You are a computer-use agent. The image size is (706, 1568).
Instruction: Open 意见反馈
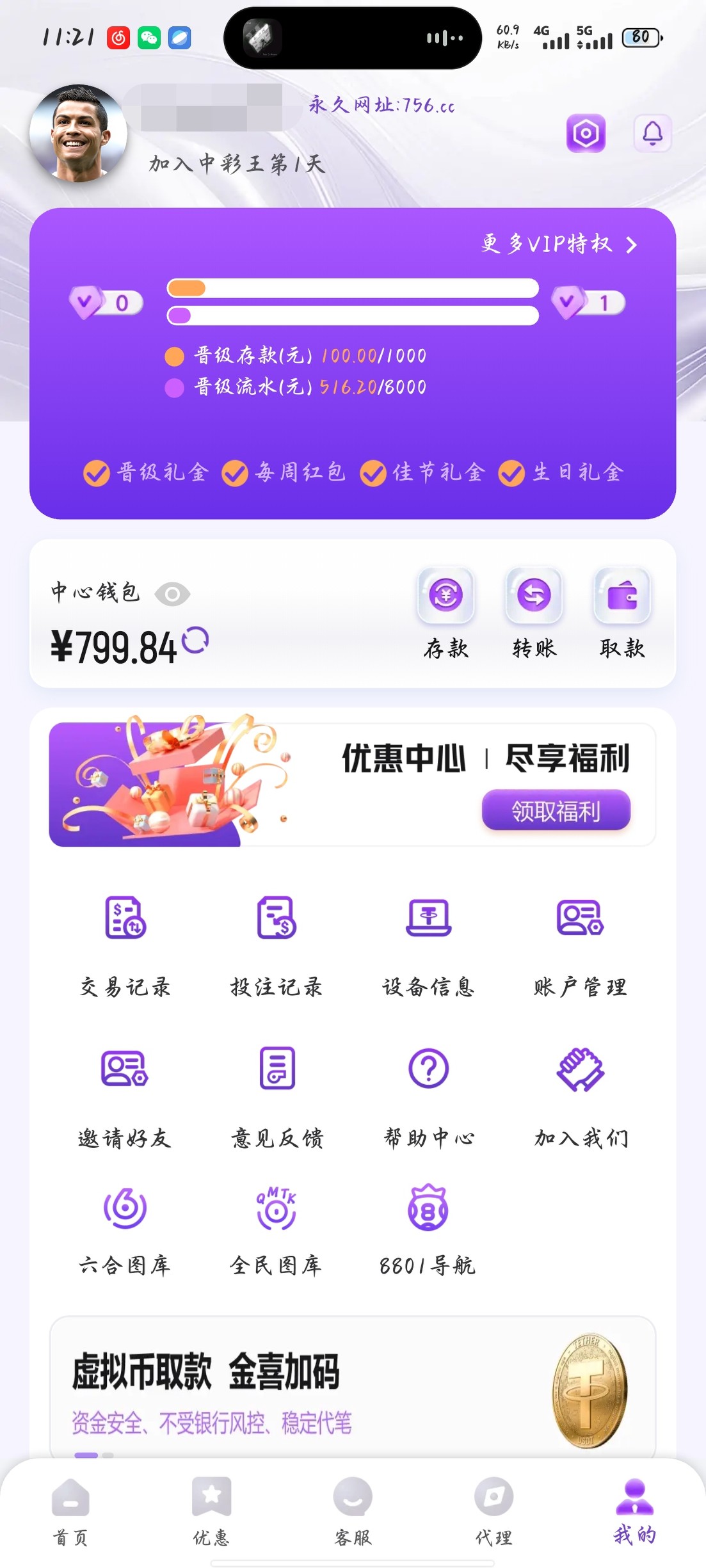[x=277, y=1096]
